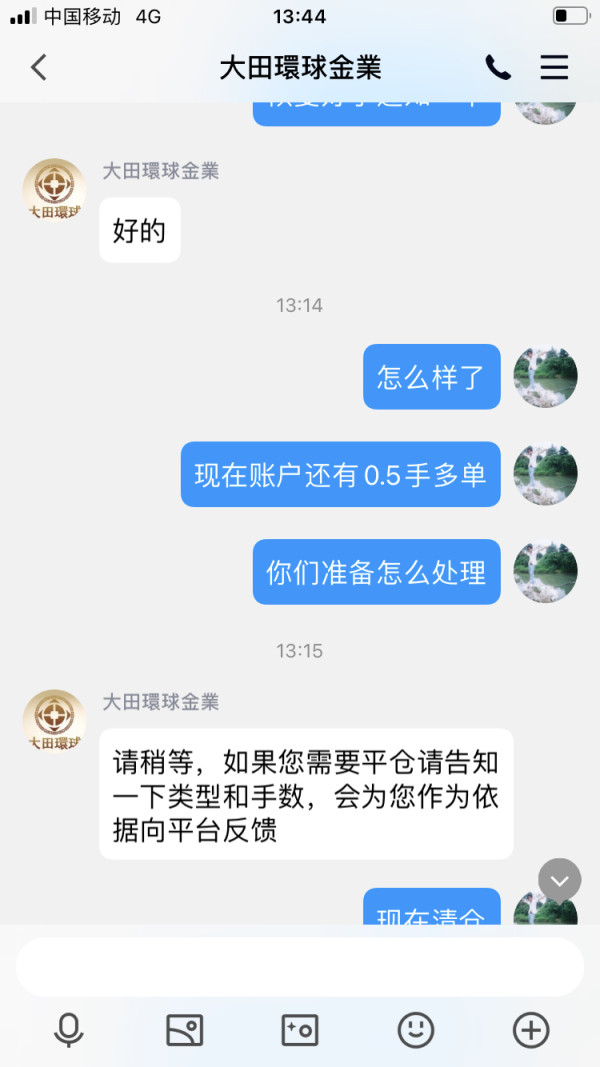Tap the message input field

300,967
